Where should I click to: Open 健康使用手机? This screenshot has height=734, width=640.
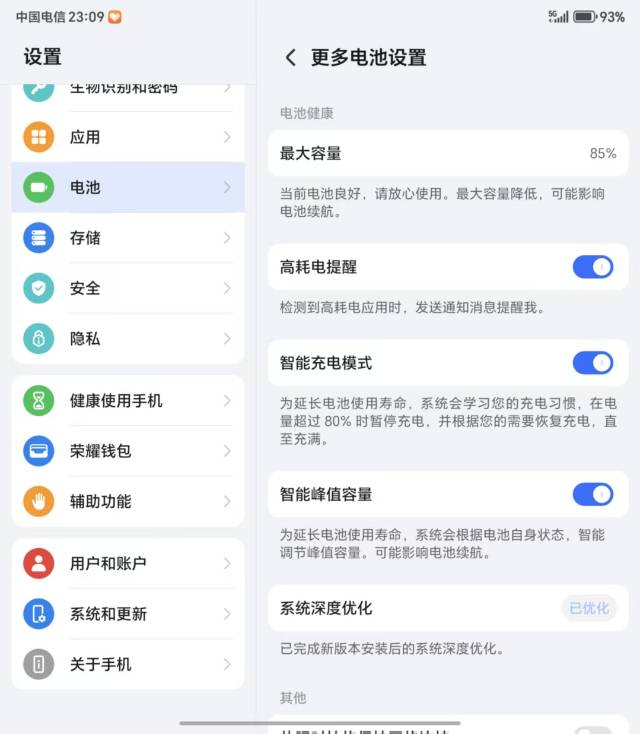coord(128,401)
